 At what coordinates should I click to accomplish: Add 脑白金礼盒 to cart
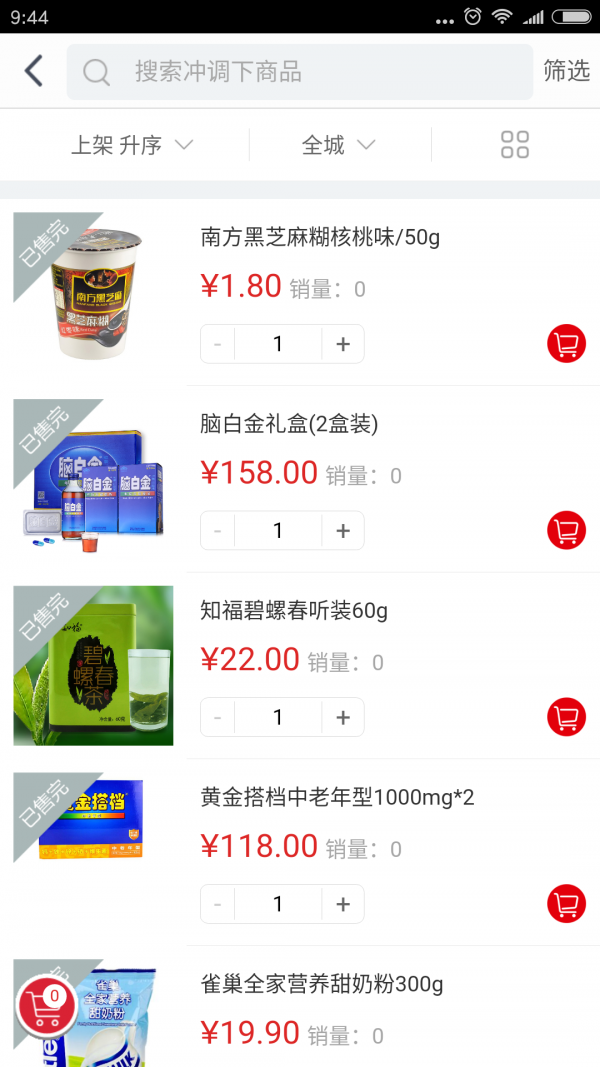tap(566, 530)
